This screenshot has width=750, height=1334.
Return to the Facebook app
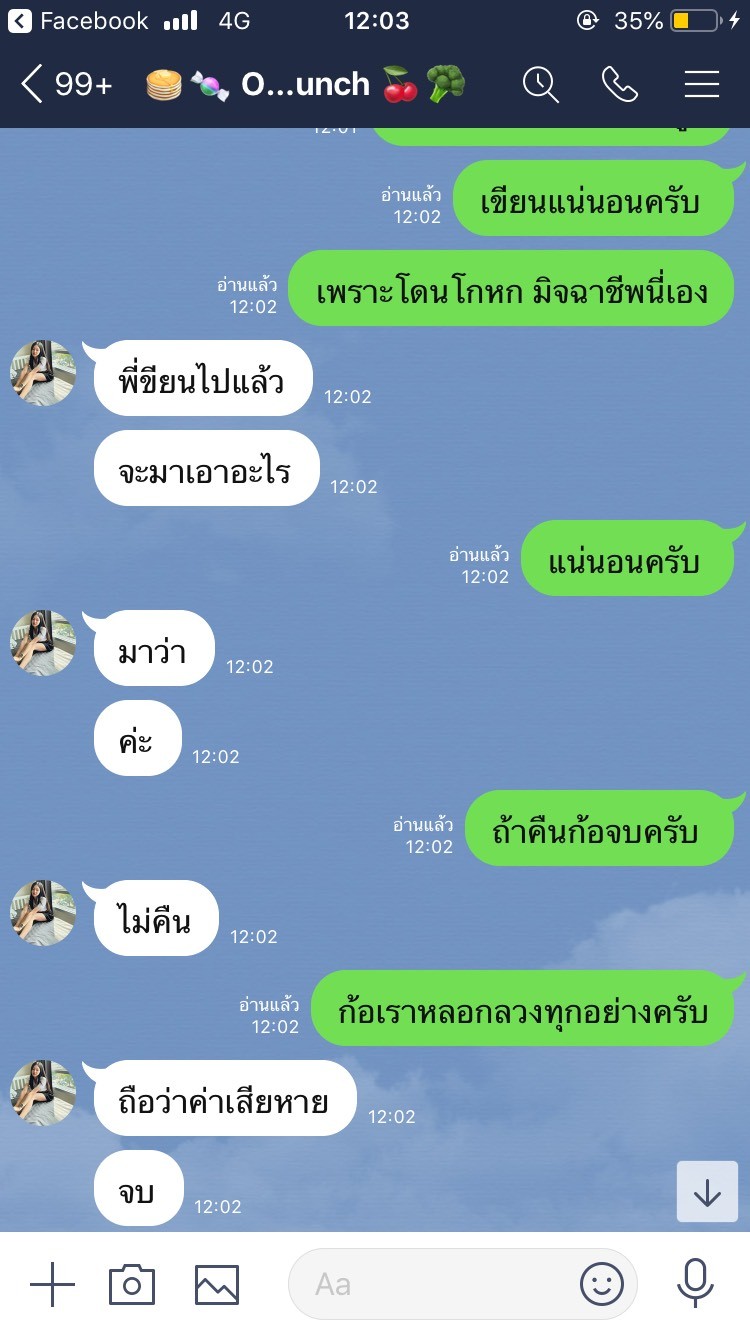(x=78, y=20)
